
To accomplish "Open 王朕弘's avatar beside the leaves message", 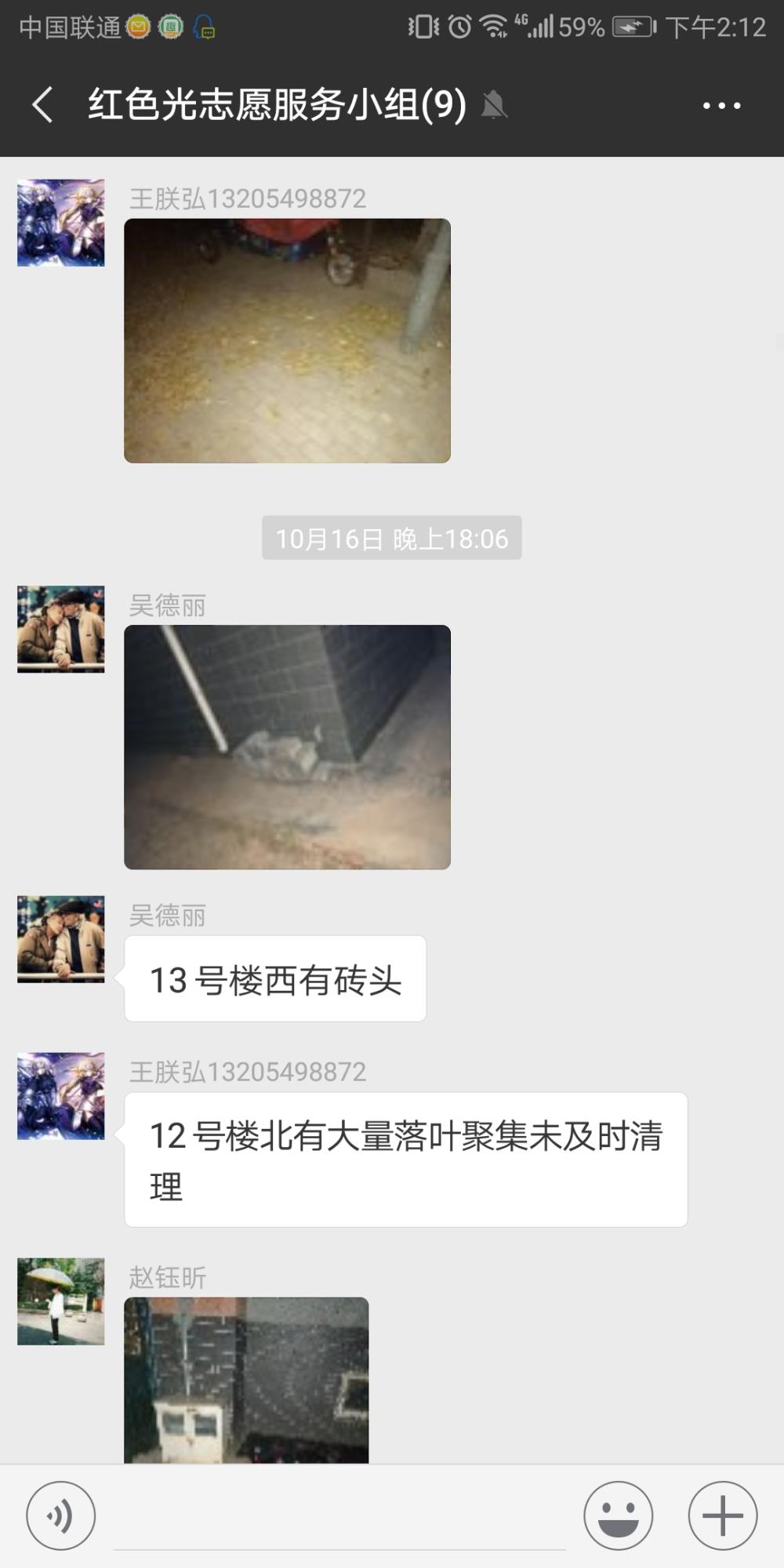I will (61, 1096).
